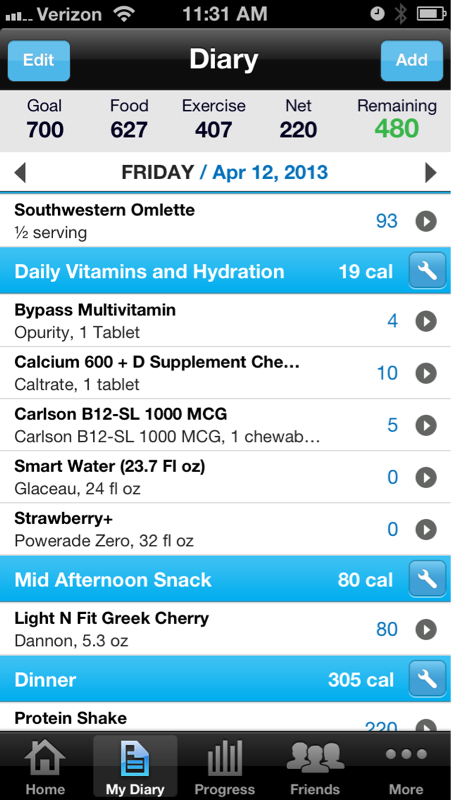Open the Protein Shake entry
Screen dimensions: 451x800
(226, 717)
